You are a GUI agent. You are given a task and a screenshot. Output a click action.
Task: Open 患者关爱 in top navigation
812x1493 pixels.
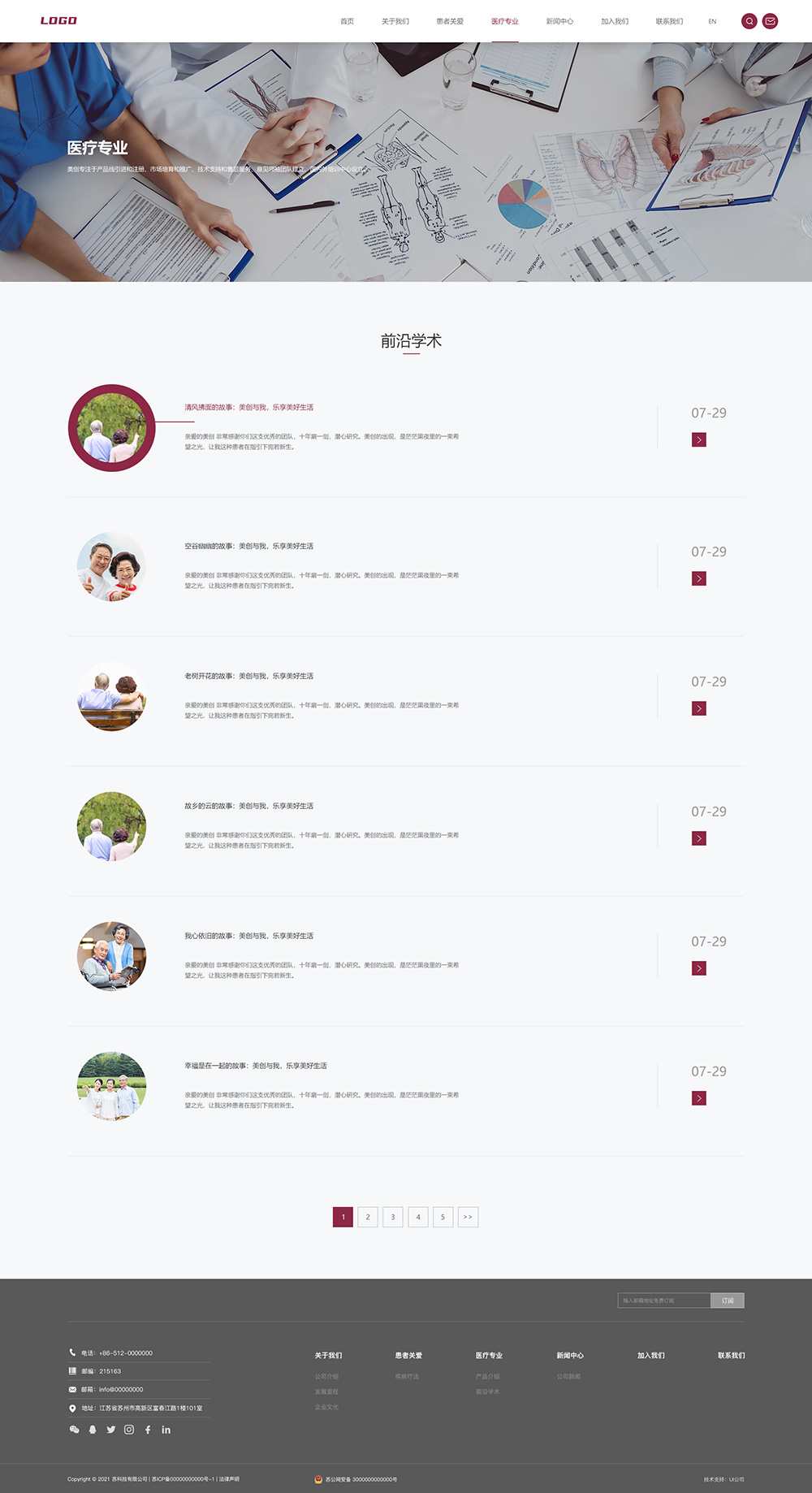[x=450, y=21]
